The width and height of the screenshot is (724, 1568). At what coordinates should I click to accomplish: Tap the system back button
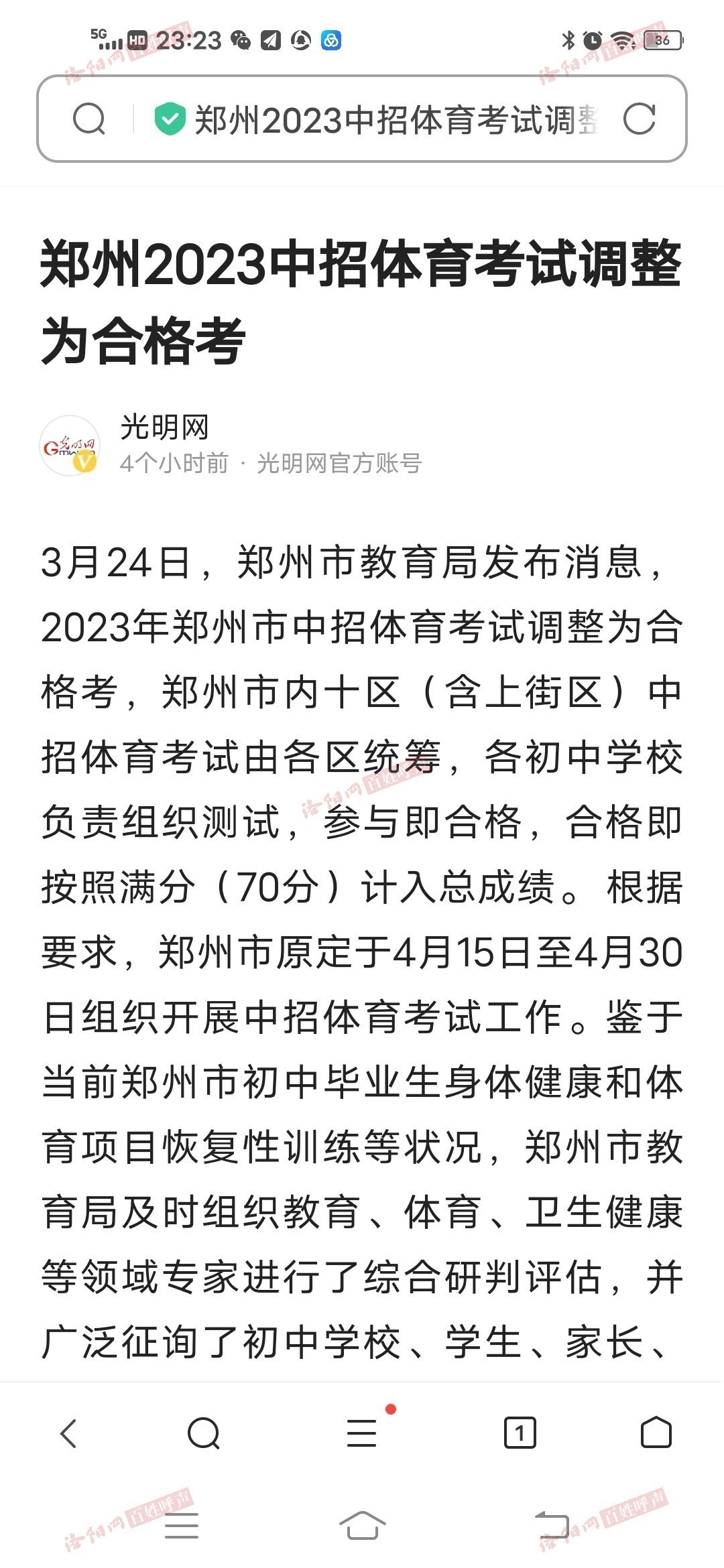(x=552, y=1526)
